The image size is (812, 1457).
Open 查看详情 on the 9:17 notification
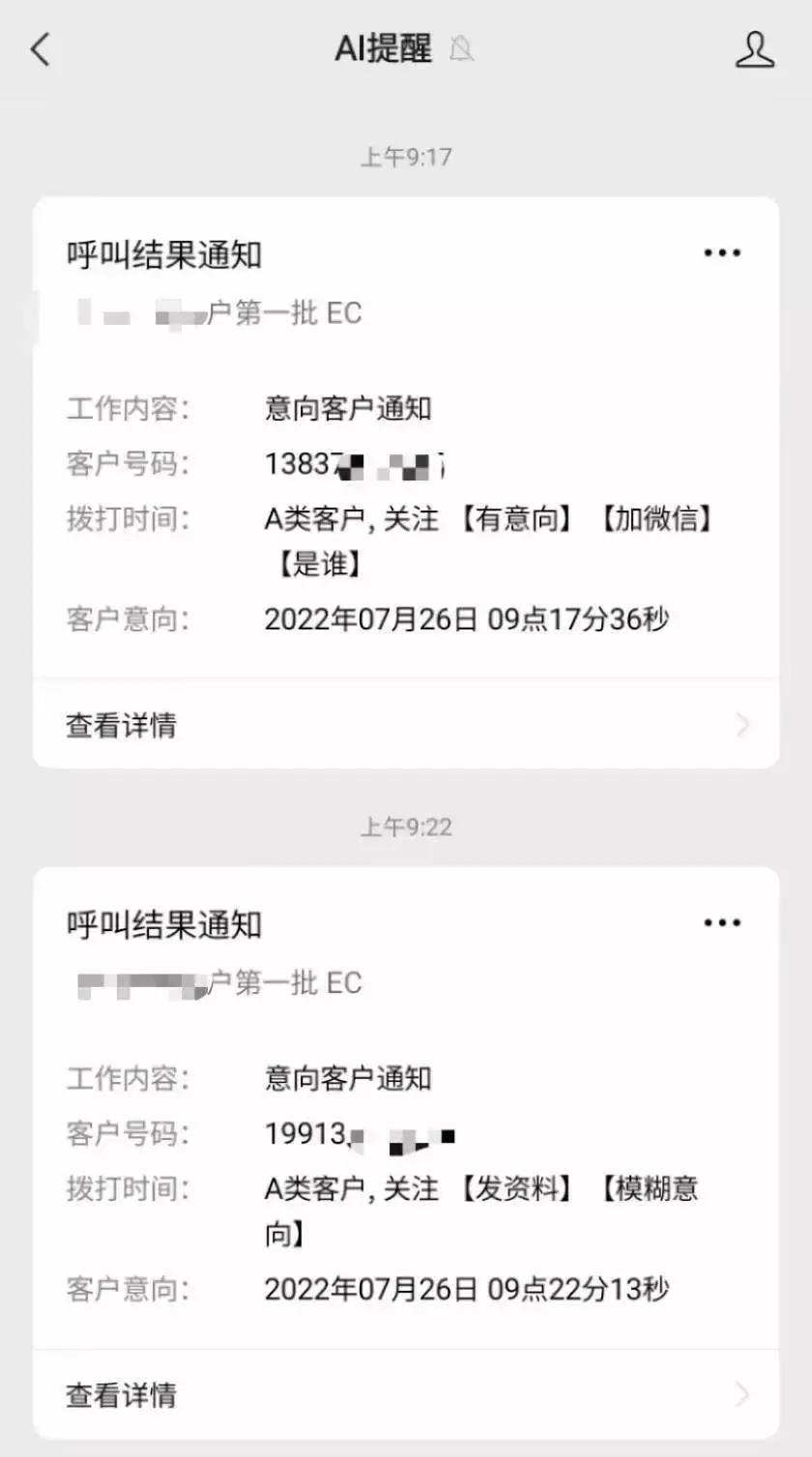121,723
